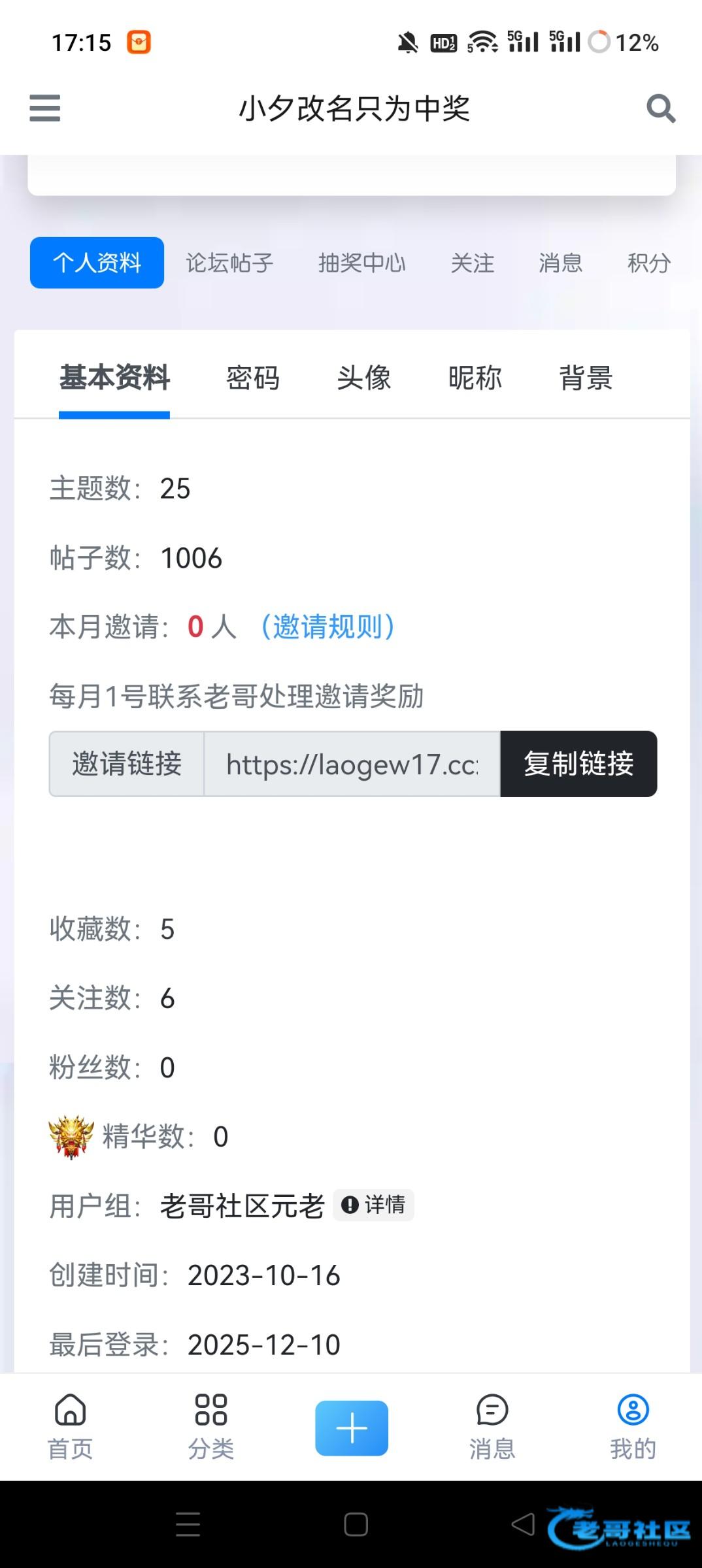The height and width of the screenshot is (1568, 702).
Task: Switch to 论坛帖子 tab
Action: pyautogui.click(x=229, y=263)
